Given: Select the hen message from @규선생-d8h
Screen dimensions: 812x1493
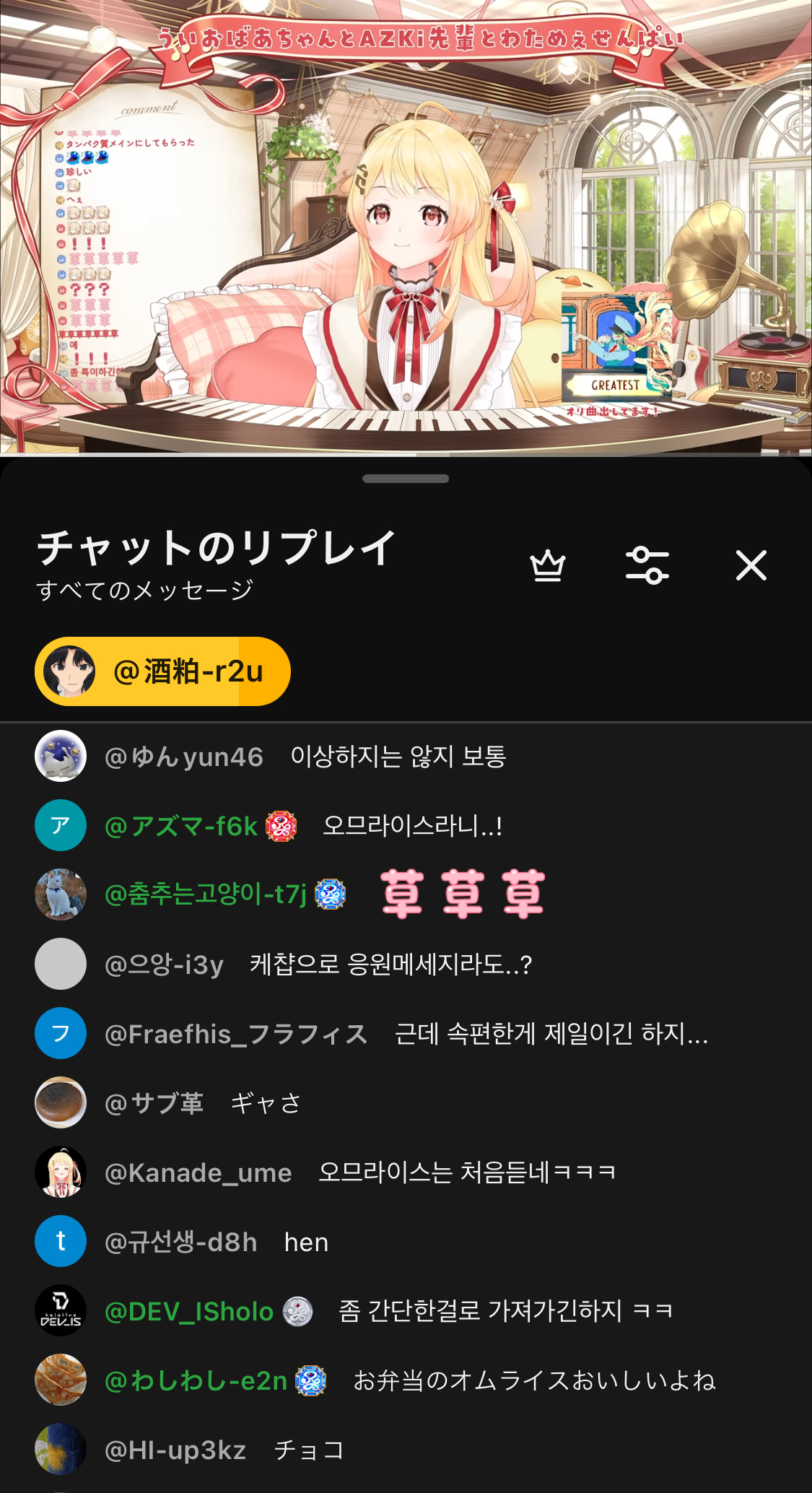Looking at the screenshot, I should point(306,1242).
